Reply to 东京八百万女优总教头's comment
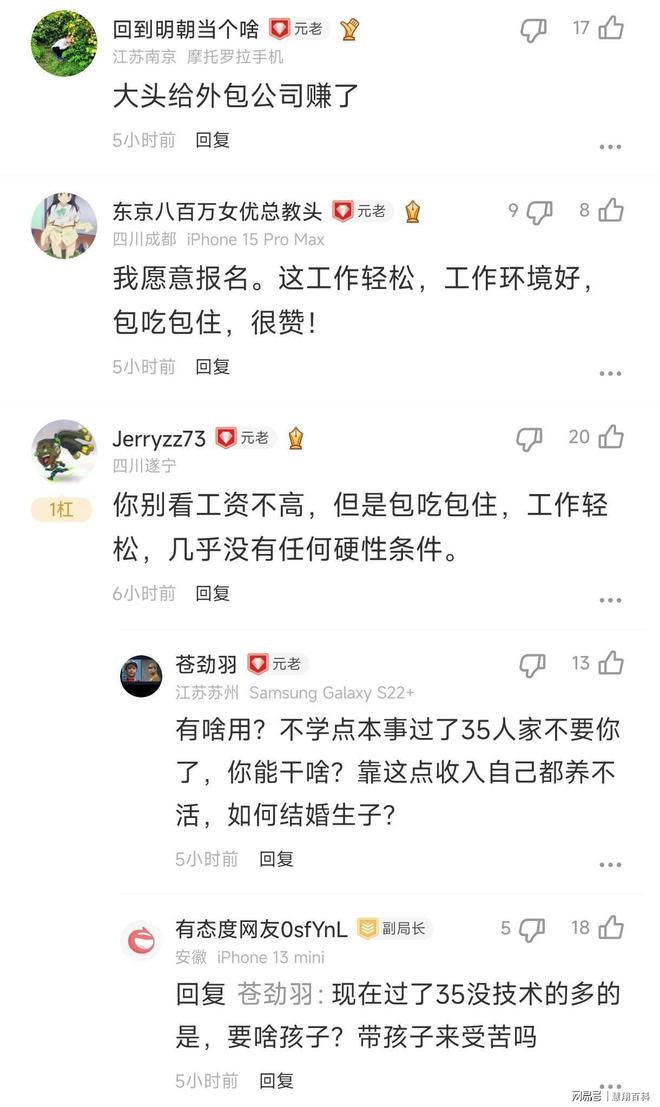Viewport: 660px width, 1107px height. click(x=212, y=366)
